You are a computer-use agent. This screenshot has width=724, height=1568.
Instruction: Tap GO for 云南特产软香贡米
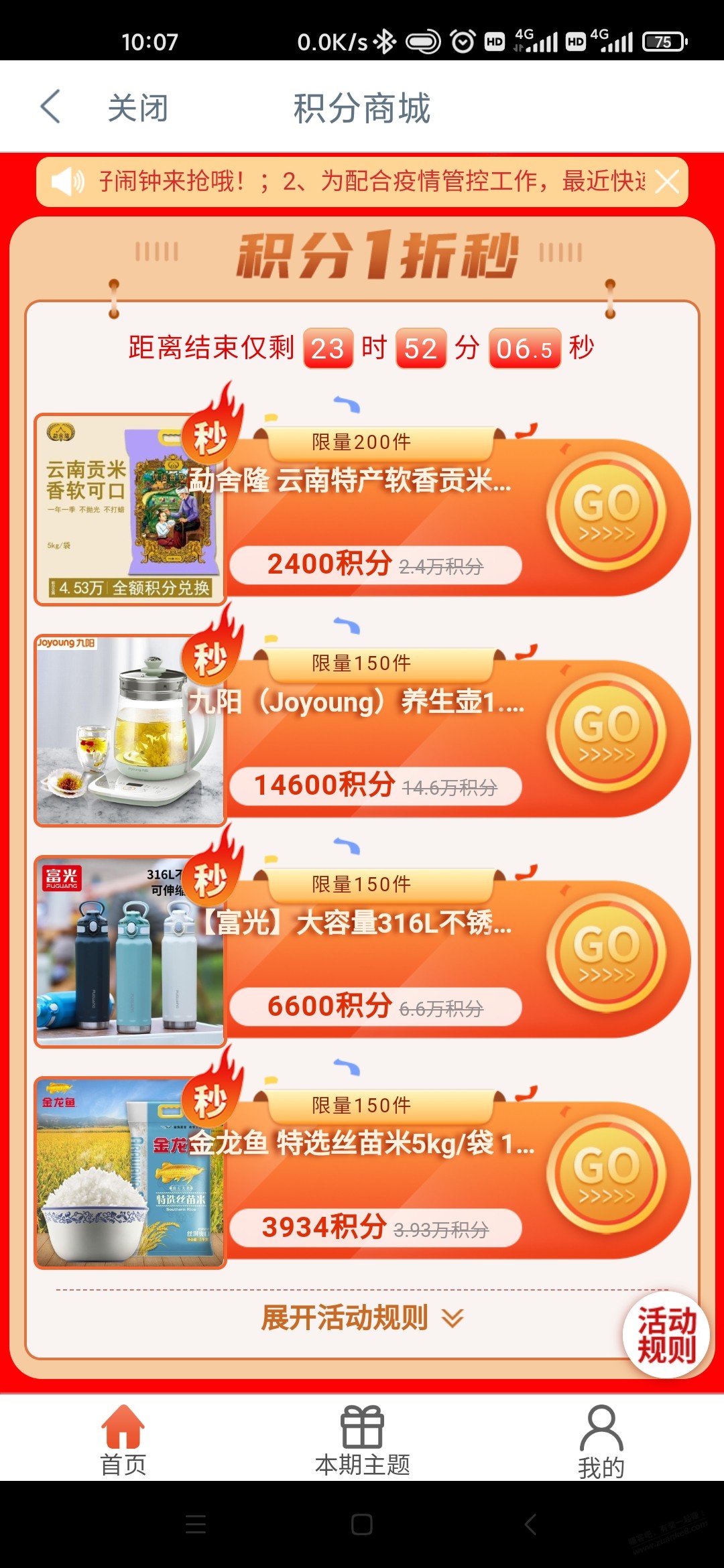click(x=606, y=513)
